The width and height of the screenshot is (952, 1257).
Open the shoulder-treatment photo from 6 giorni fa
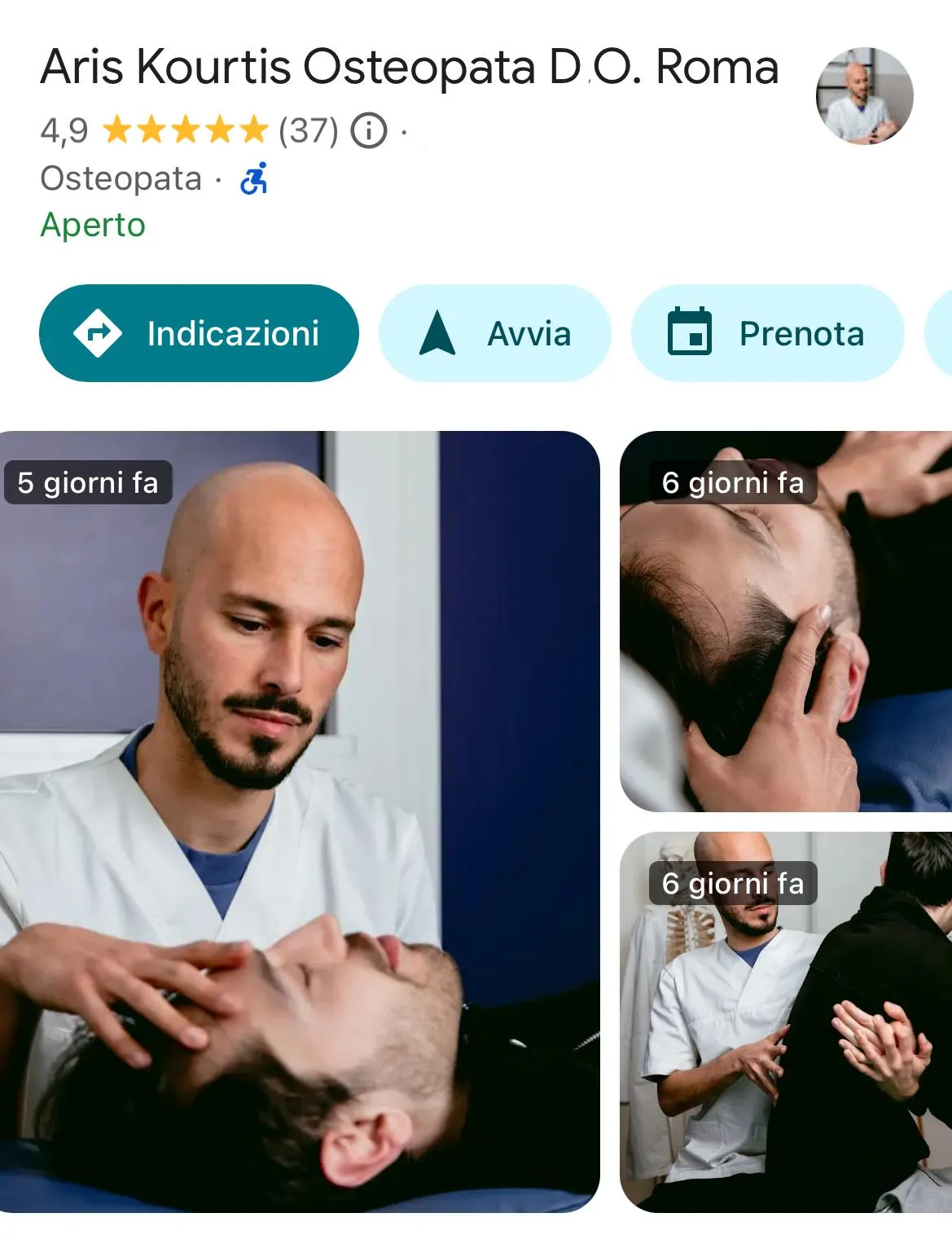pos(786,1022)
